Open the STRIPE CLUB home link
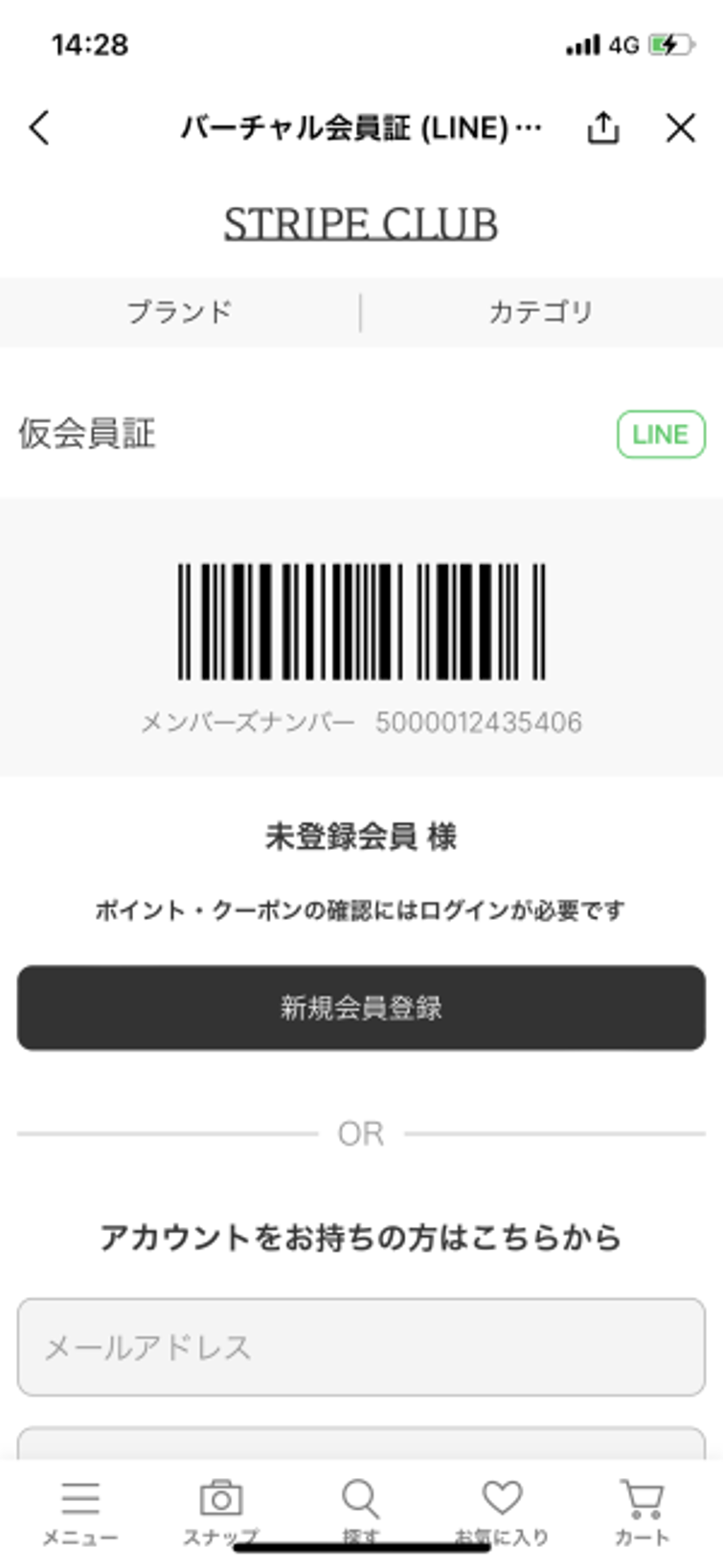Screen dimensions: 723x1568 (361, 224)
